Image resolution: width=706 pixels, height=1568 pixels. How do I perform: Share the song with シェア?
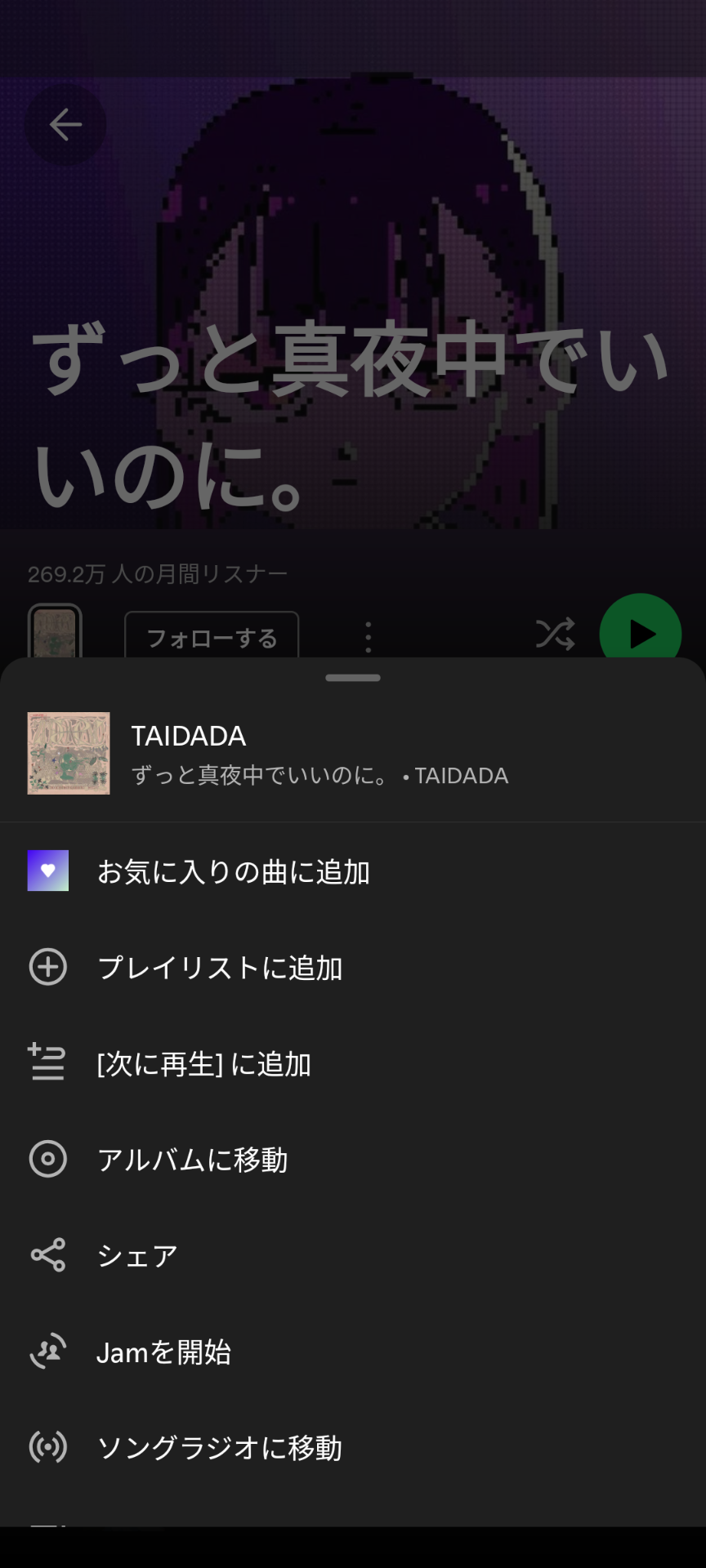pos(137,1255)
